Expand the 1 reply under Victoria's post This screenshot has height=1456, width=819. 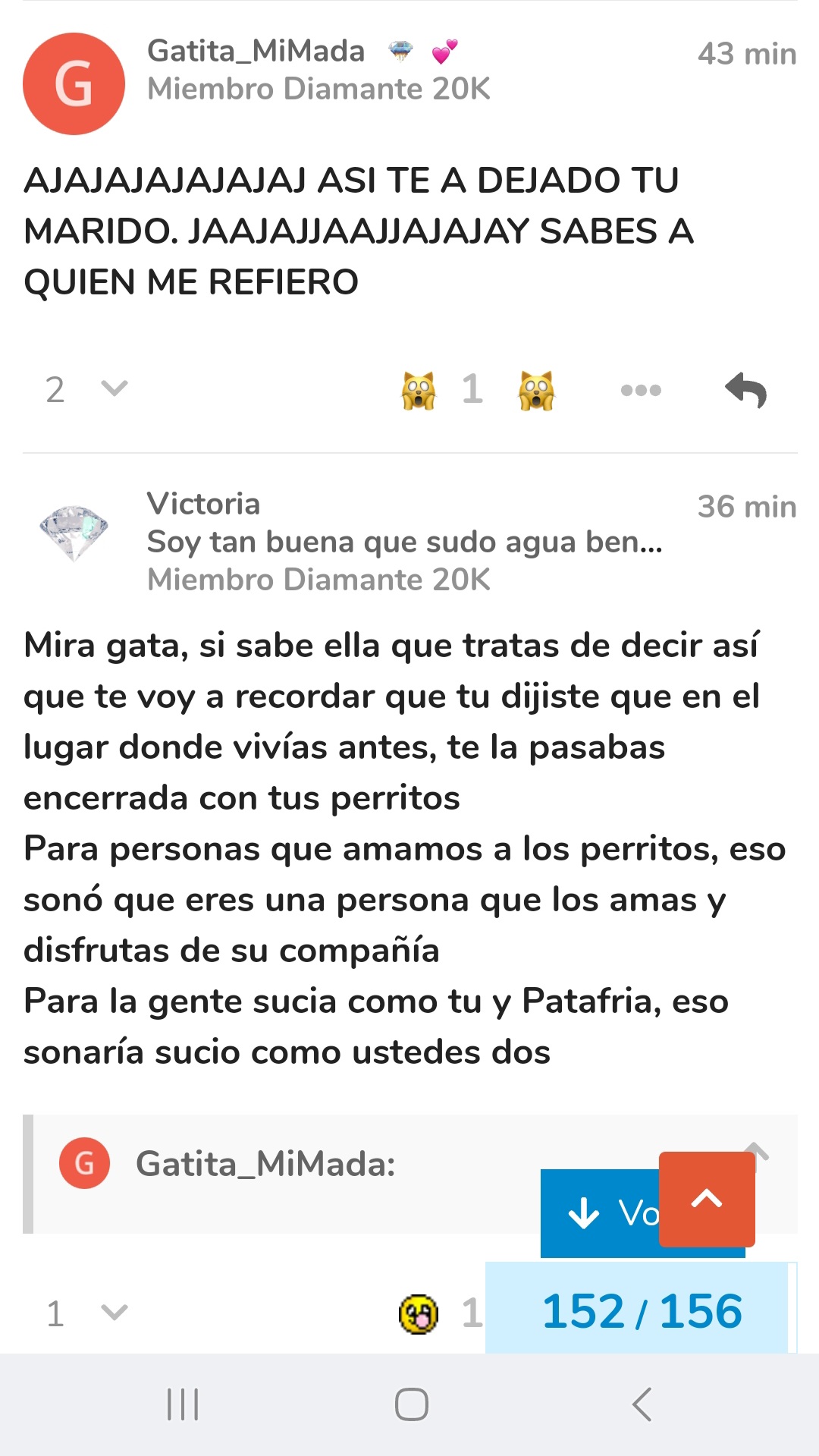tap(86, 1313)
